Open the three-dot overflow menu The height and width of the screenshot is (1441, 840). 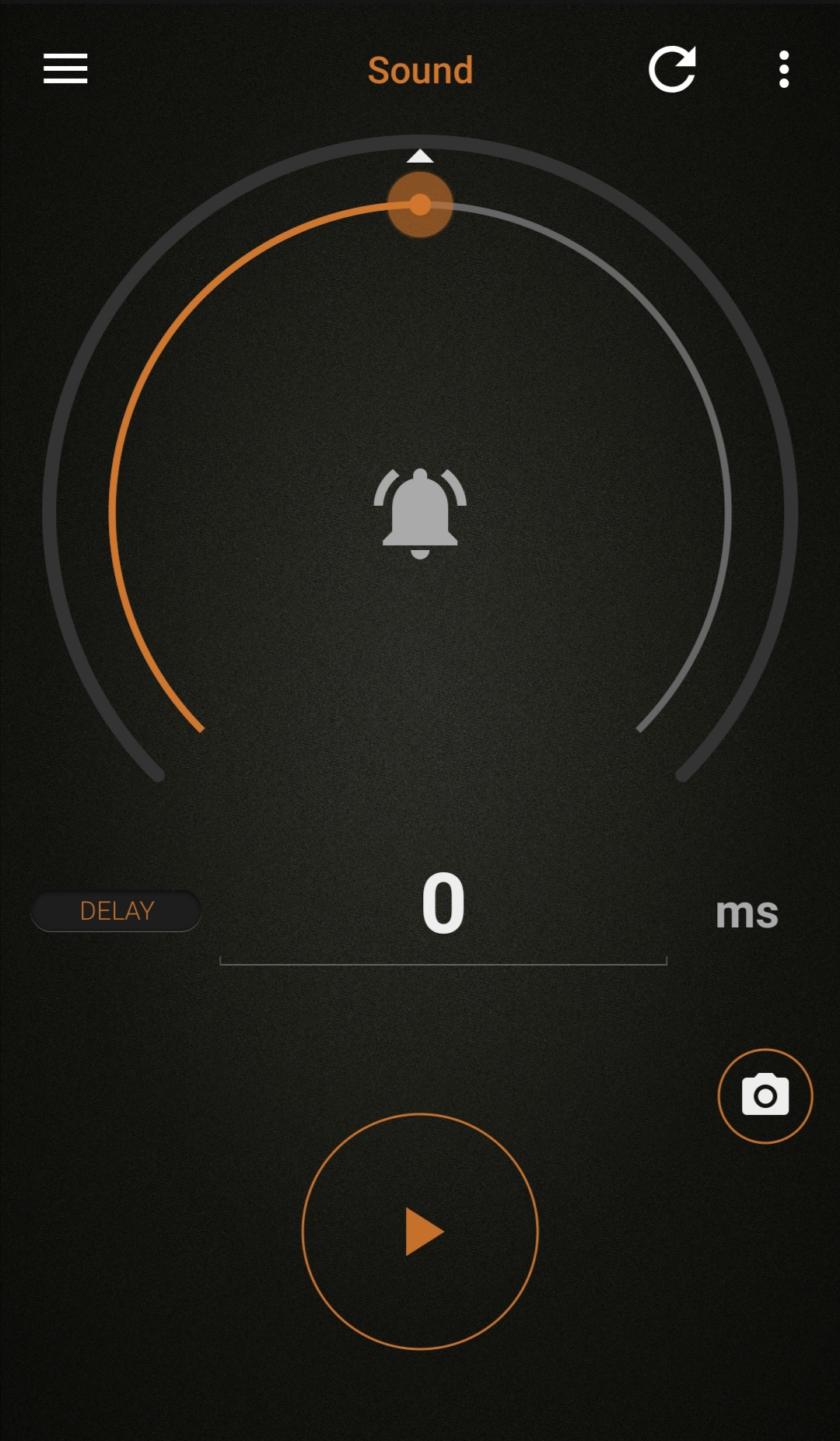783,69
